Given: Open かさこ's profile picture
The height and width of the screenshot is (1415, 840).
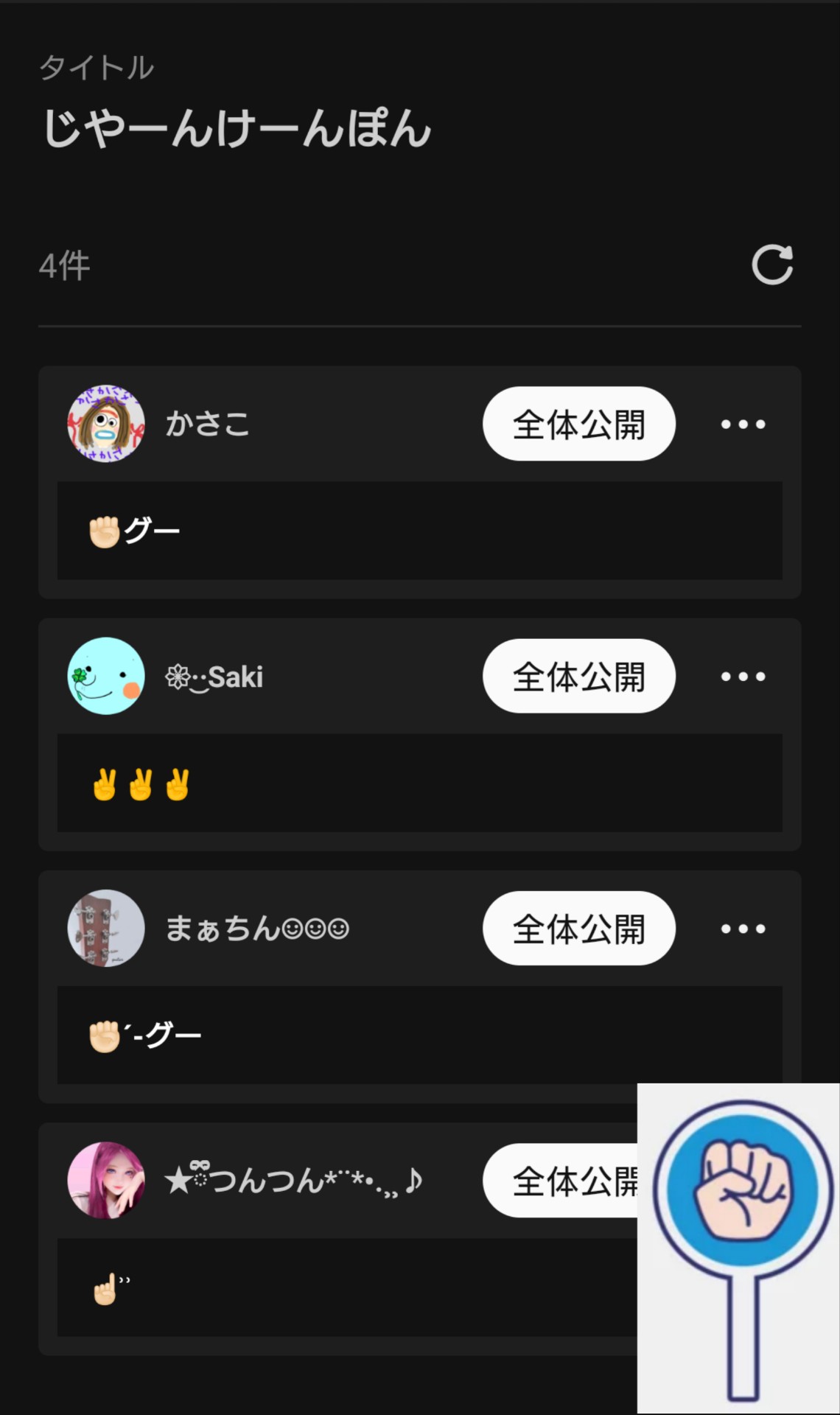Looking at the screenshot, I should click(106, 424).
